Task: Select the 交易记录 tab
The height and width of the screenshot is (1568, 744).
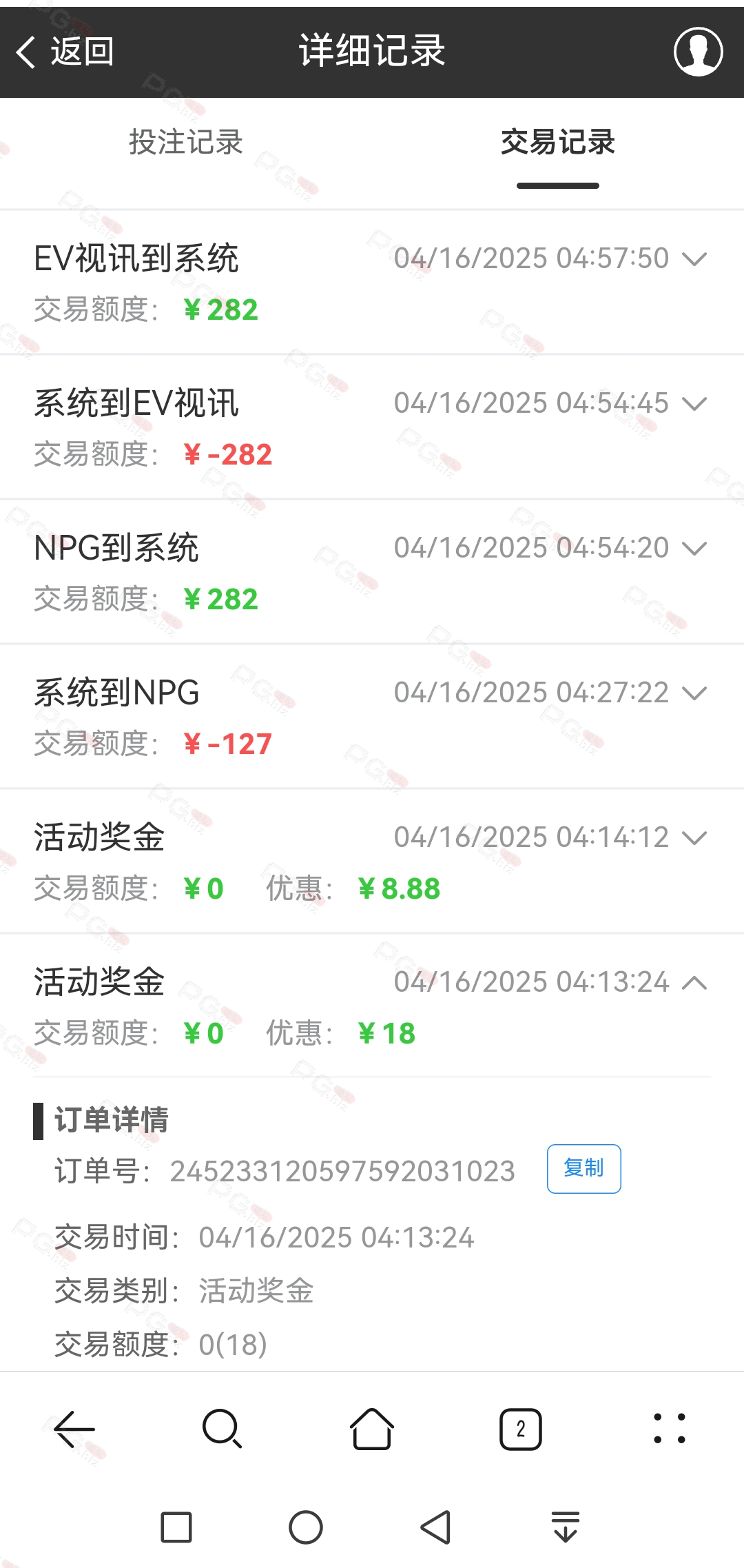Action: (558, 142)
